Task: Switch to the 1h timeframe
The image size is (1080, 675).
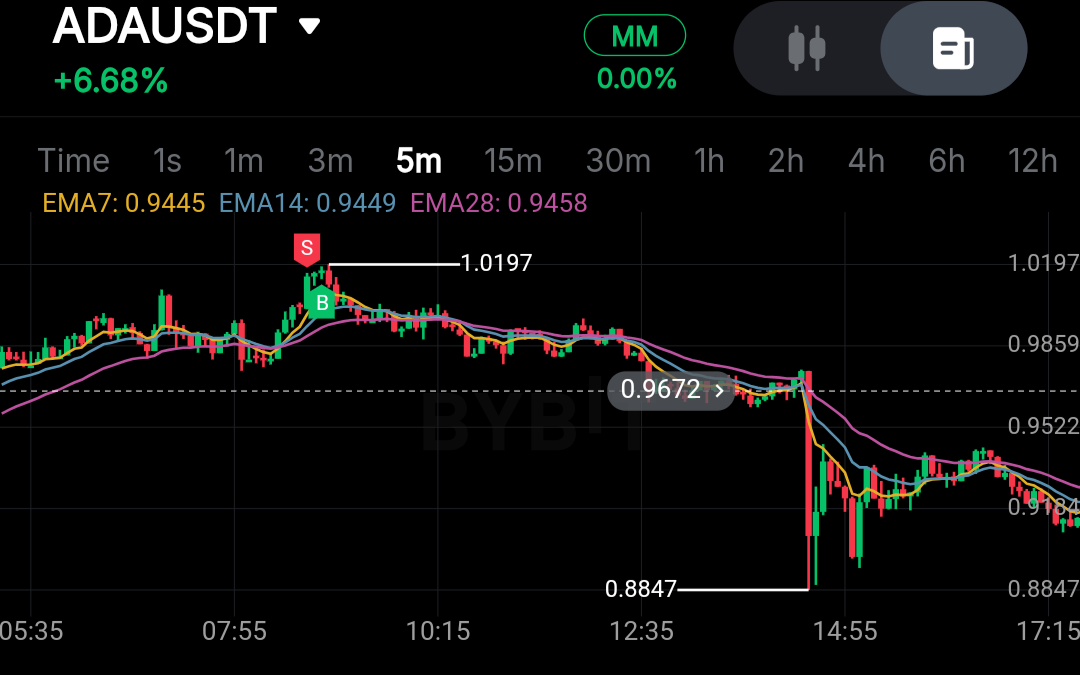Action: pyautogui.click(x=709, y=160)
